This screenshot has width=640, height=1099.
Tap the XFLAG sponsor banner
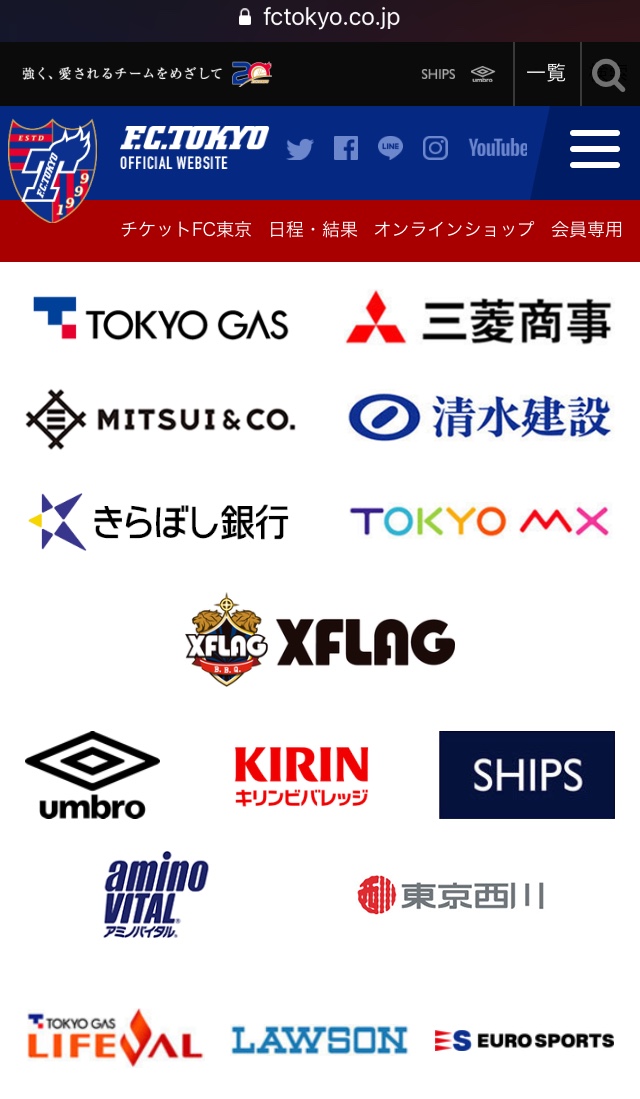click(x=320, y=640)
